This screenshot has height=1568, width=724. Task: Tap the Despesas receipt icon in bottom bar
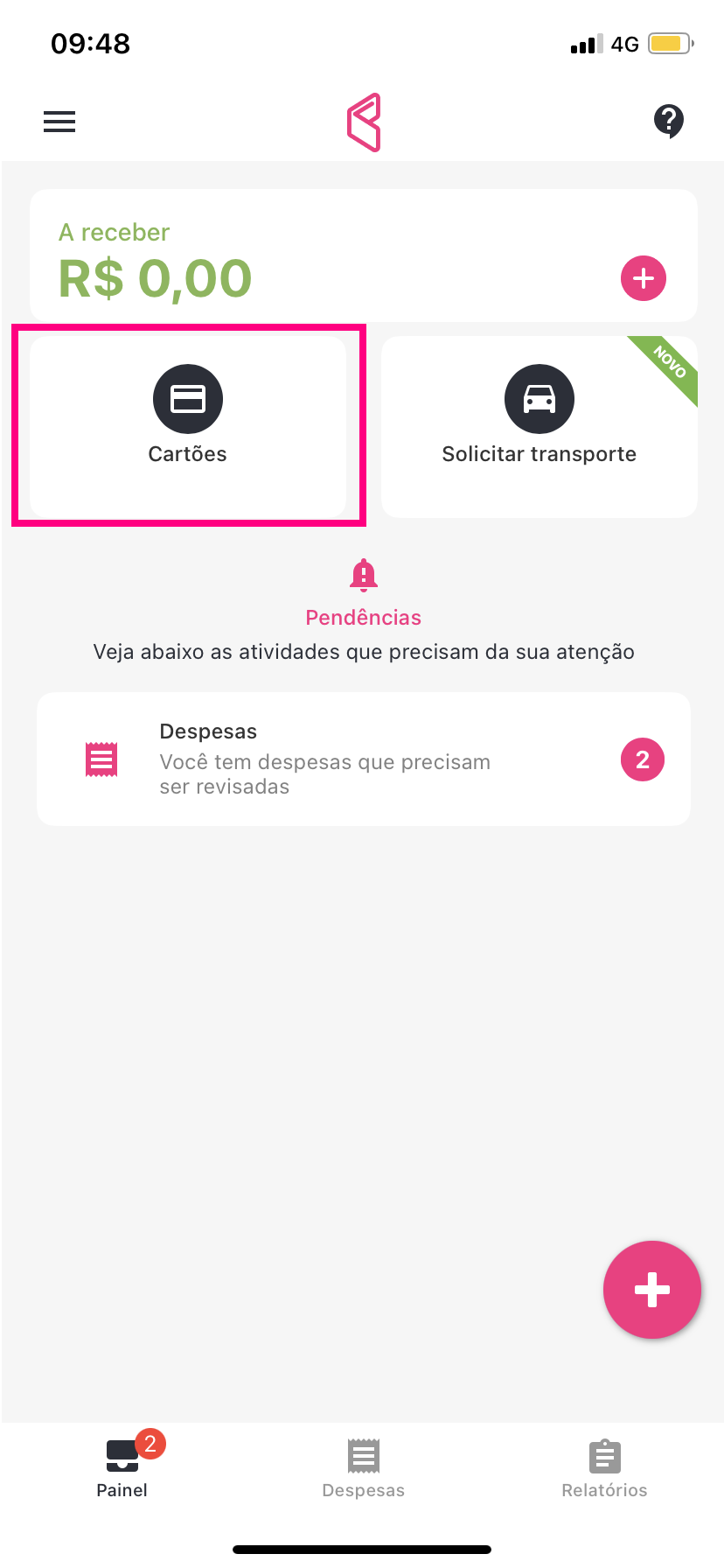click(x=363, y=1453)
